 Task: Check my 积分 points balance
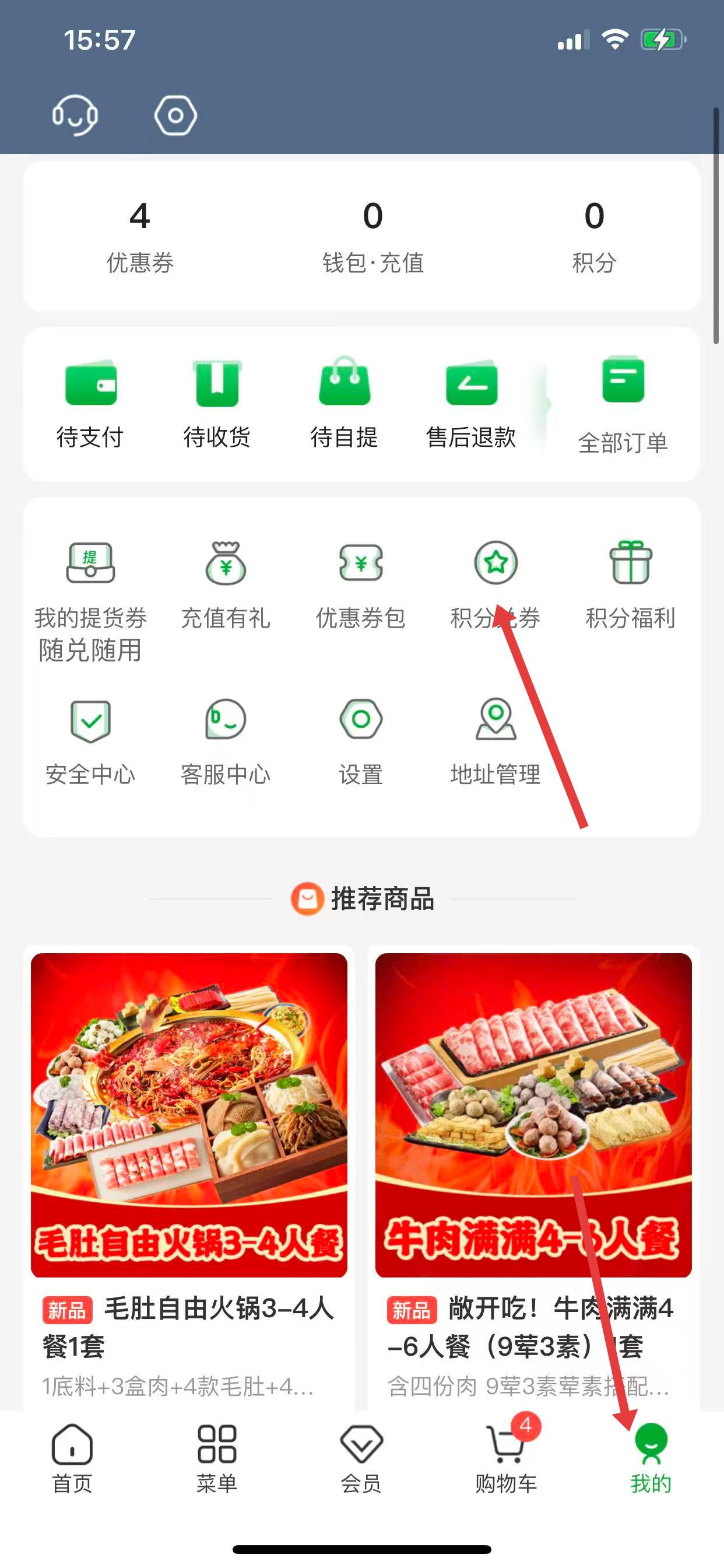click(x=594, y=236)
